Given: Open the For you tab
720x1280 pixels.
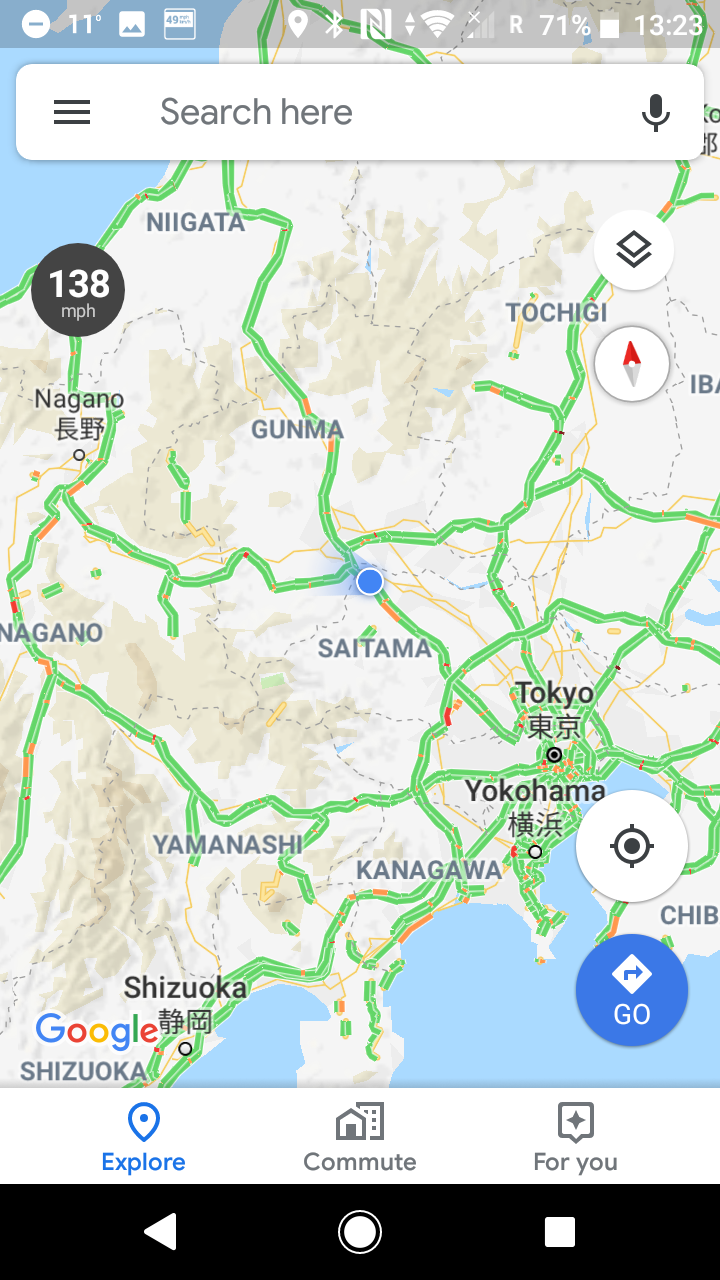Looking at the screenshot, I should [575, 1137].
